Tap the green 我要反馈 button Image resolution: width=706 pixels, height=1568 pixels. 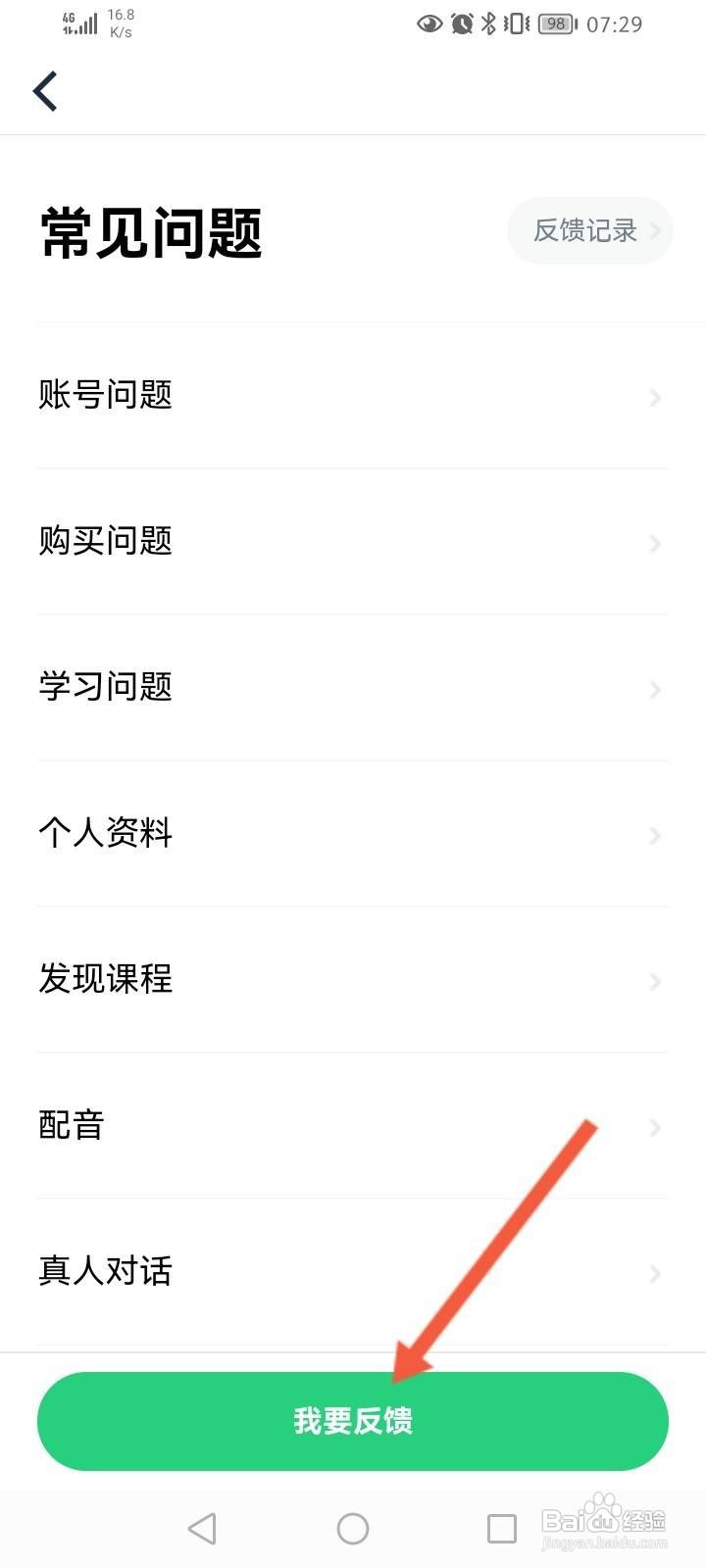point(353,1421)
